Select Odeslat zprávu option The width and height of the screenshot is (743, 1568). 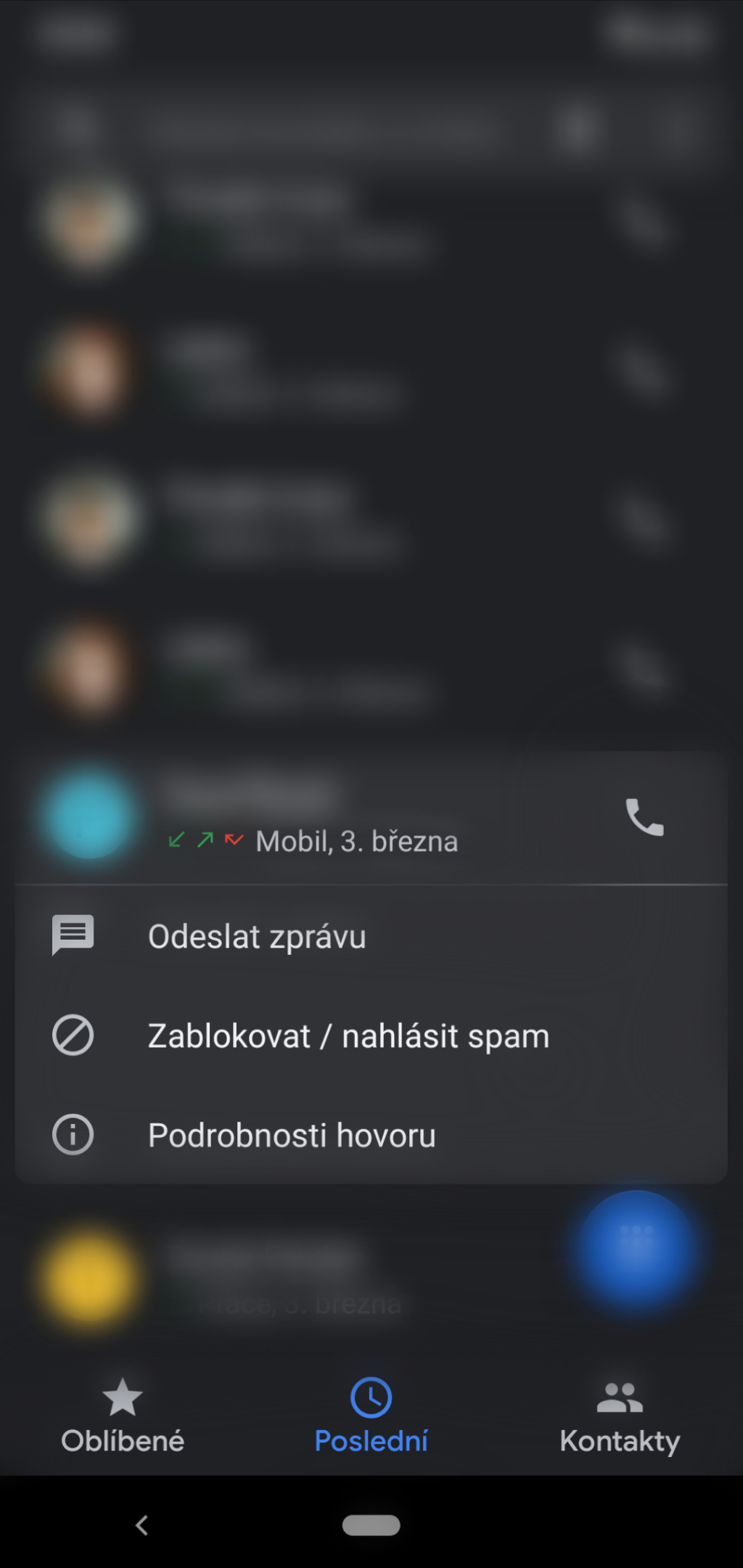pos(371,936)
